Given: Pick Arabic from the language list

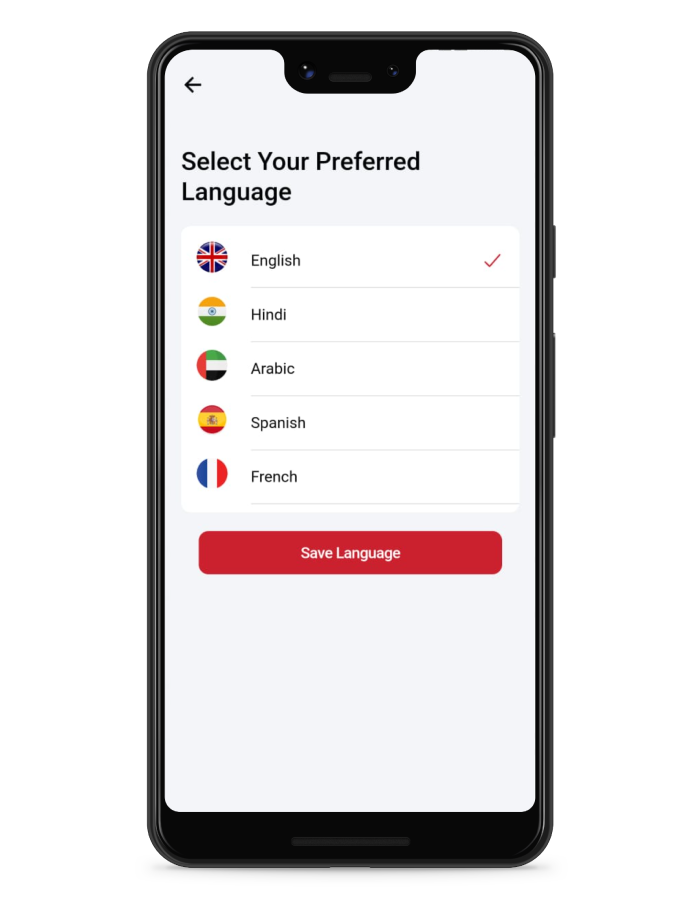Looking at the screenshot, I should point(350,368).
